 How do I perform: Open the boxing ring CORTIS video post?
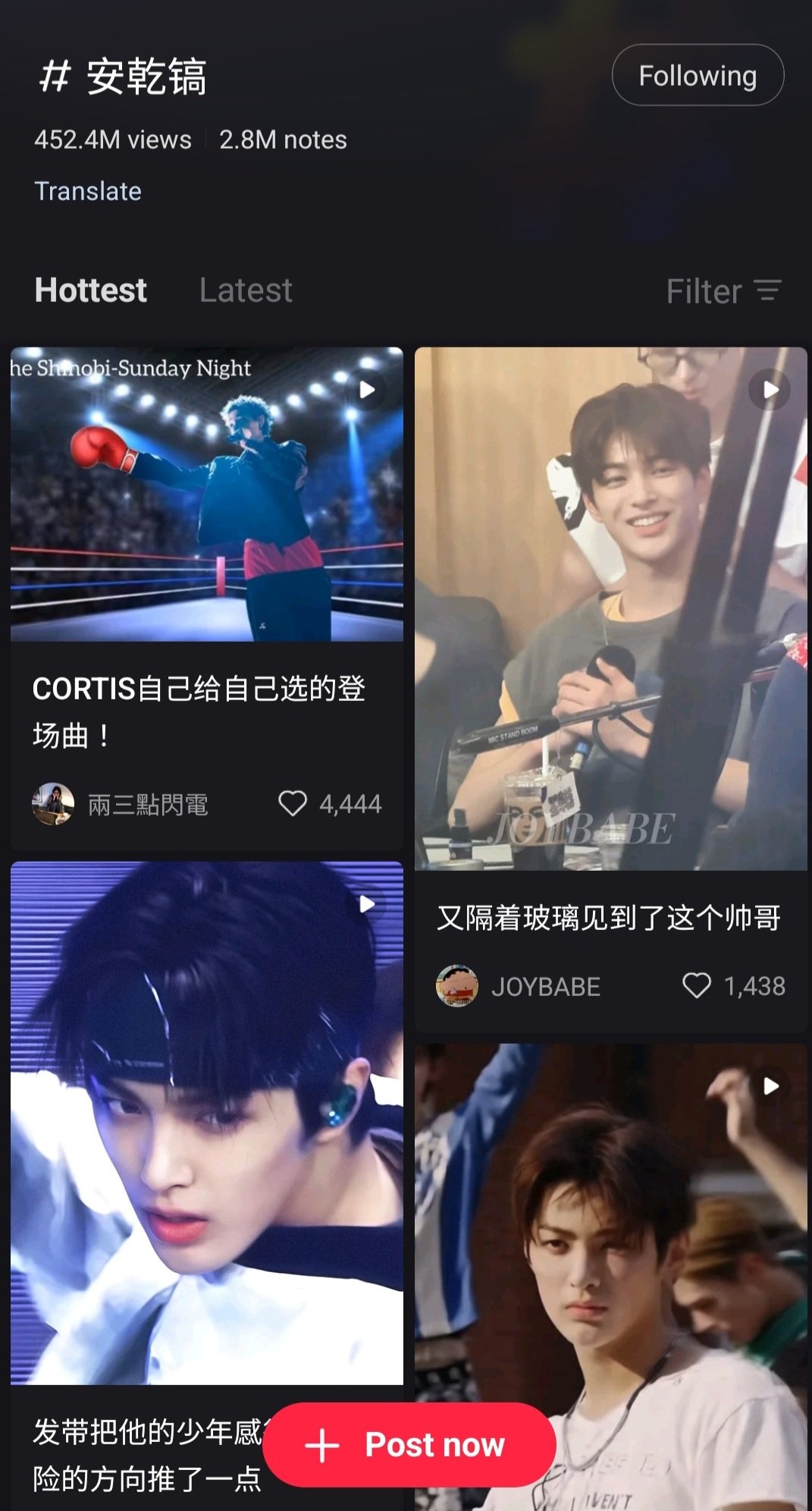pos(207,495)
